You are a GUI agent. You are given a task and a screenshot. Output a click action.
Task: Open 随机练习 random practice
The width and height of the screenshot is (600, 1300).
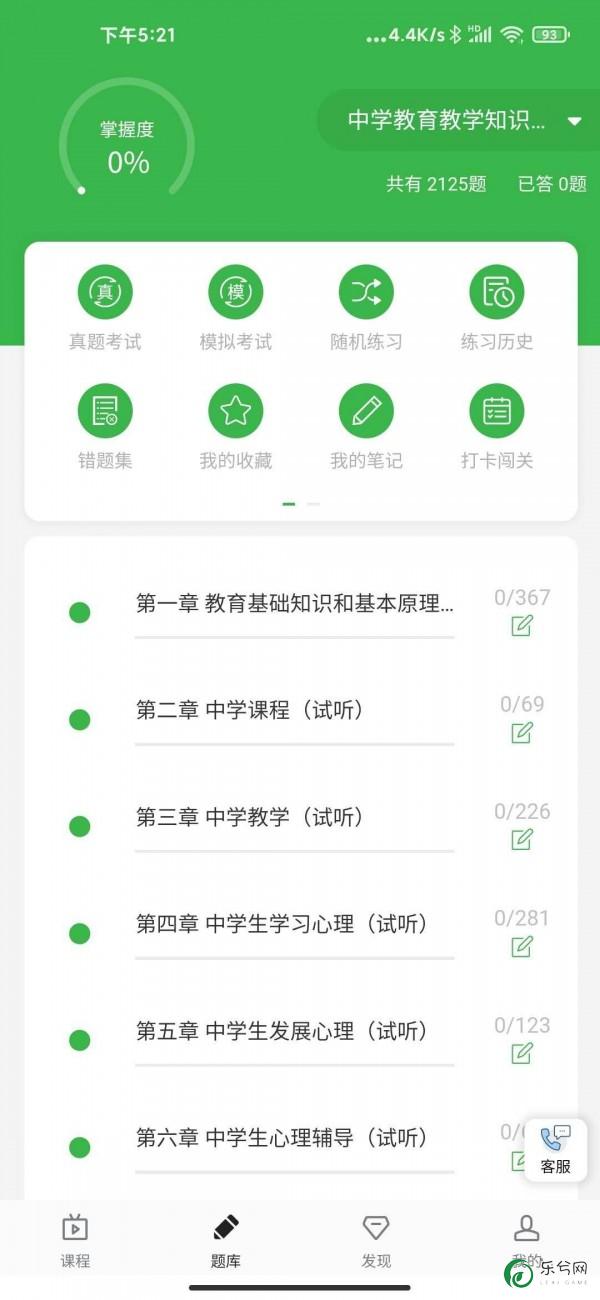tap(366, 309)
